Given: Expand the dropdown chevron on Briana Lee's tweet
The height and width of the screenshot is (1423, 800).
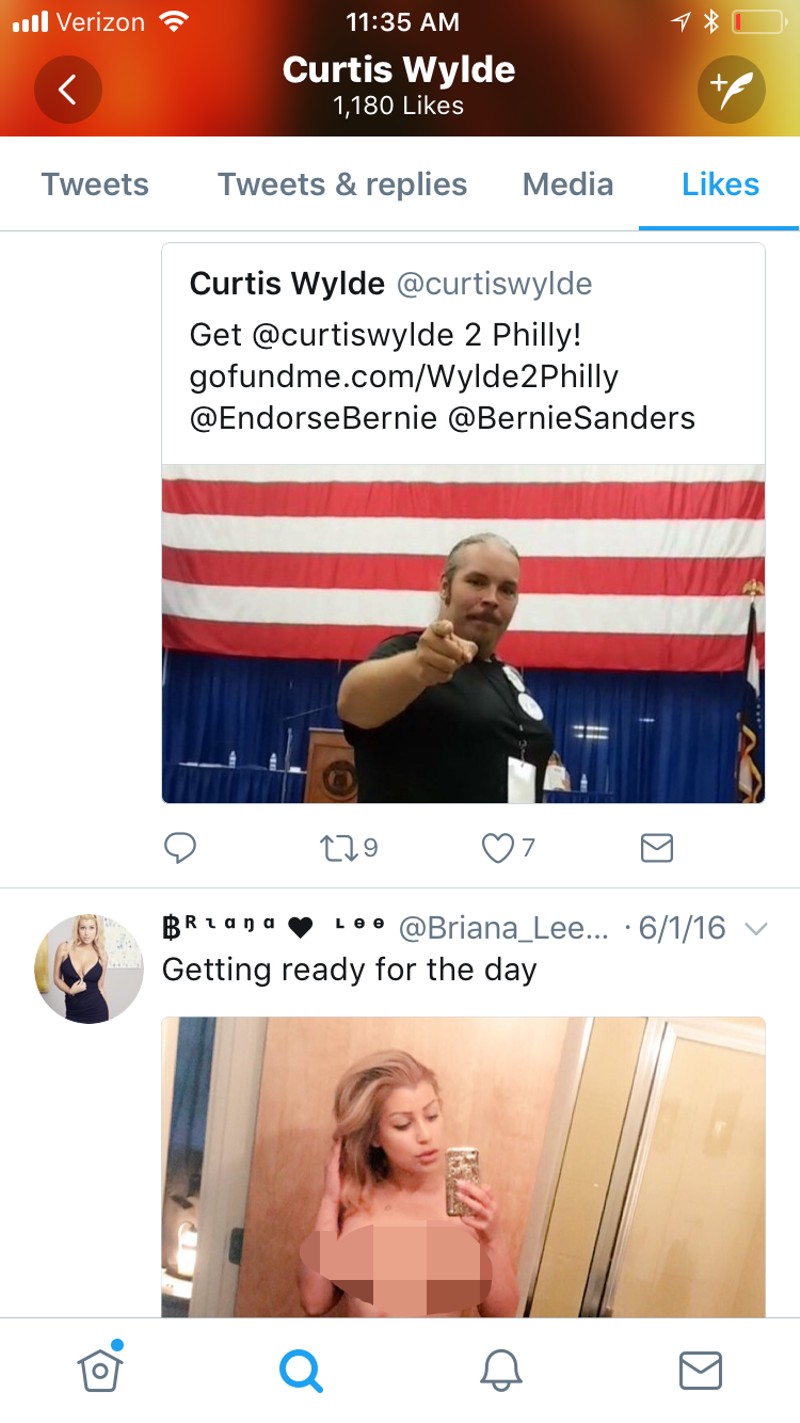Looking at the screenshot, I should [757, 929].
